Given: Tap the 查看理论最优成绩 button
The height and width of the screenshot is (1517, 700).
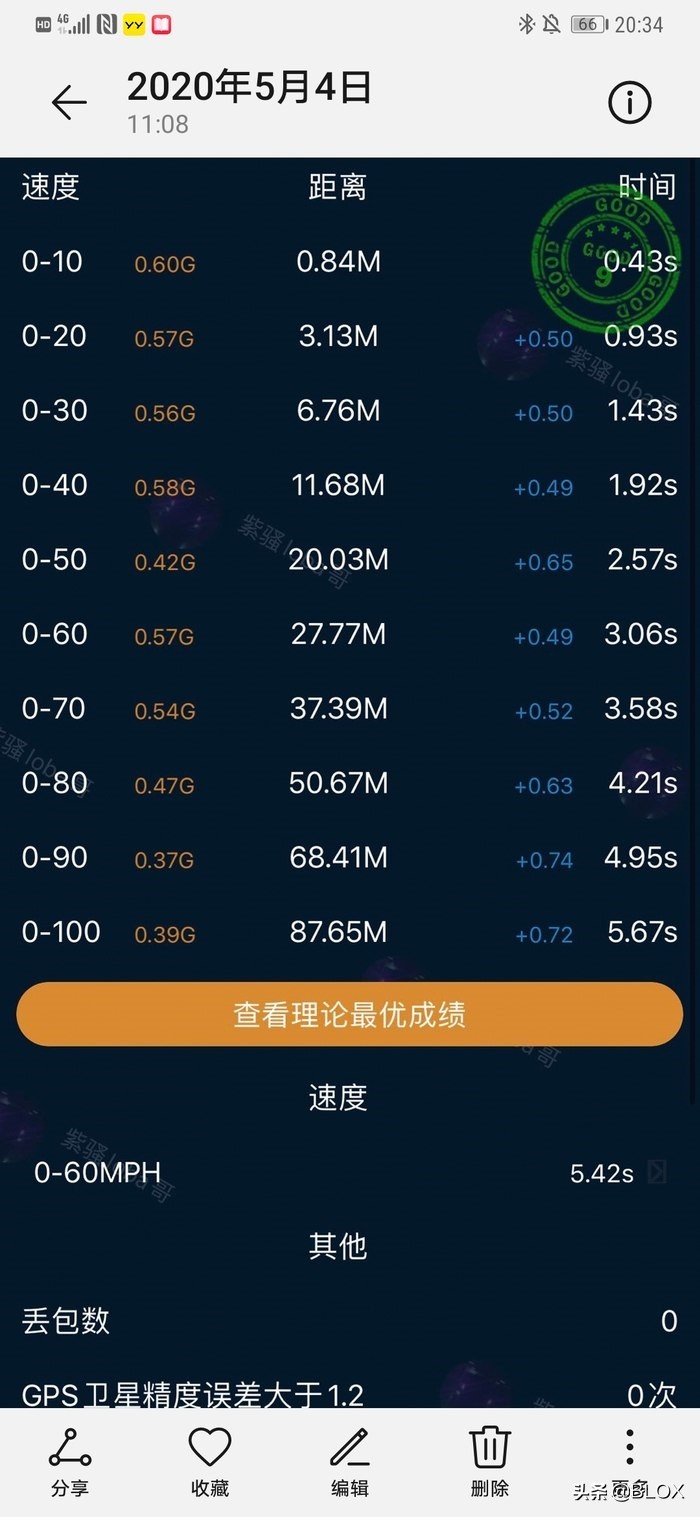Looking at the screenshot, I should coord(350,1014).
